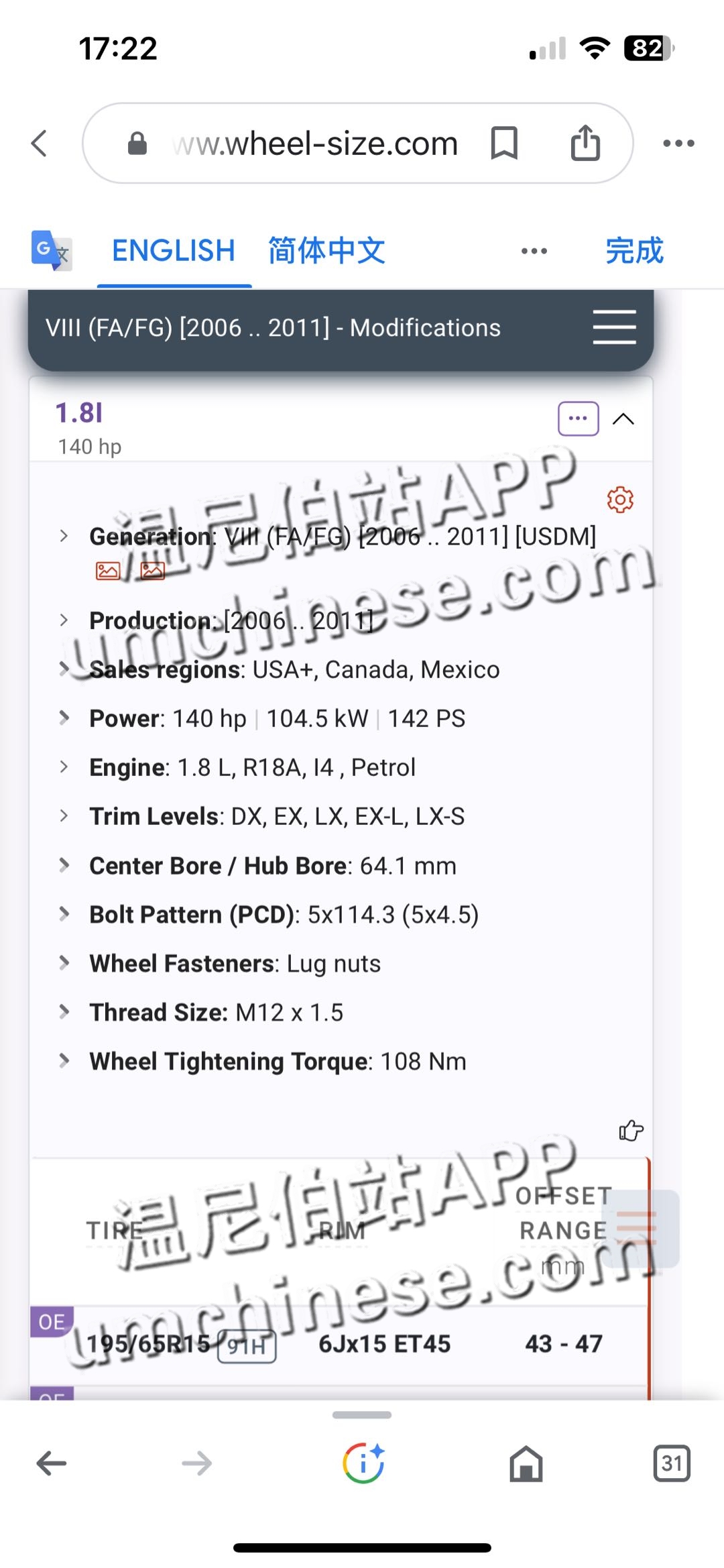Go back using the top-left chevron
Viewport: 724px width, 1568px height.
[40, 143]
